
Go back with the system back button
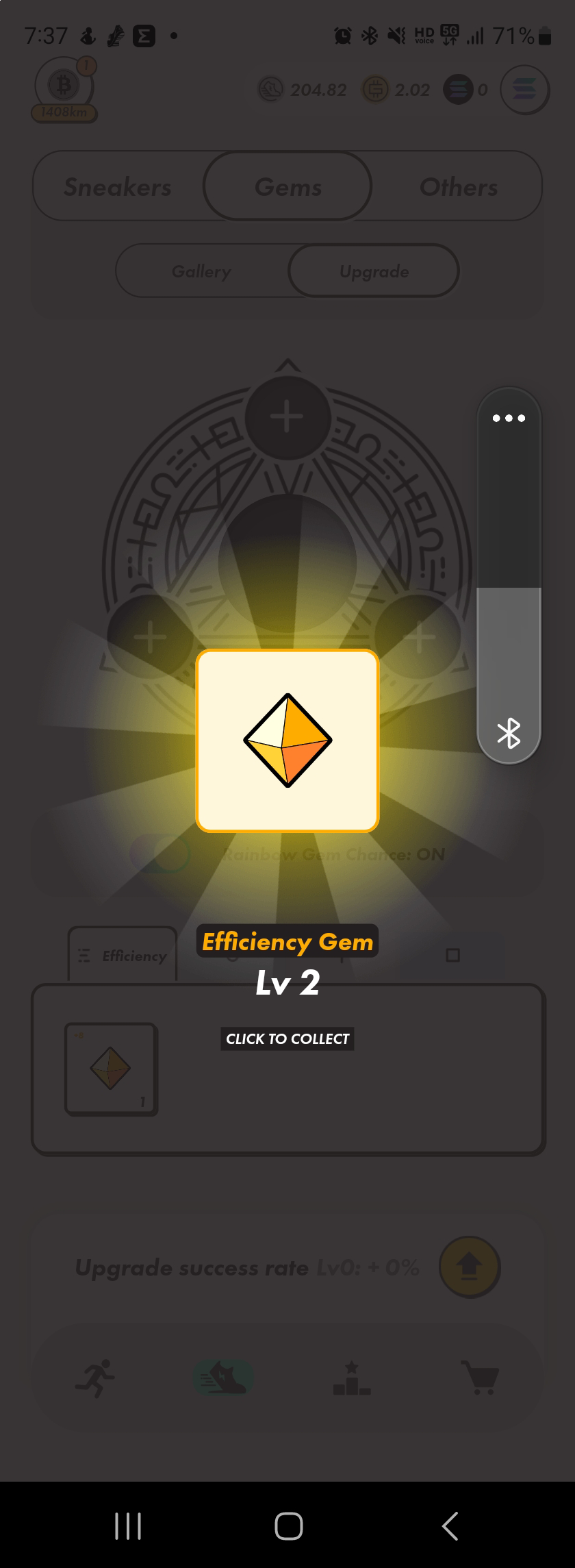pos(450,1526)
